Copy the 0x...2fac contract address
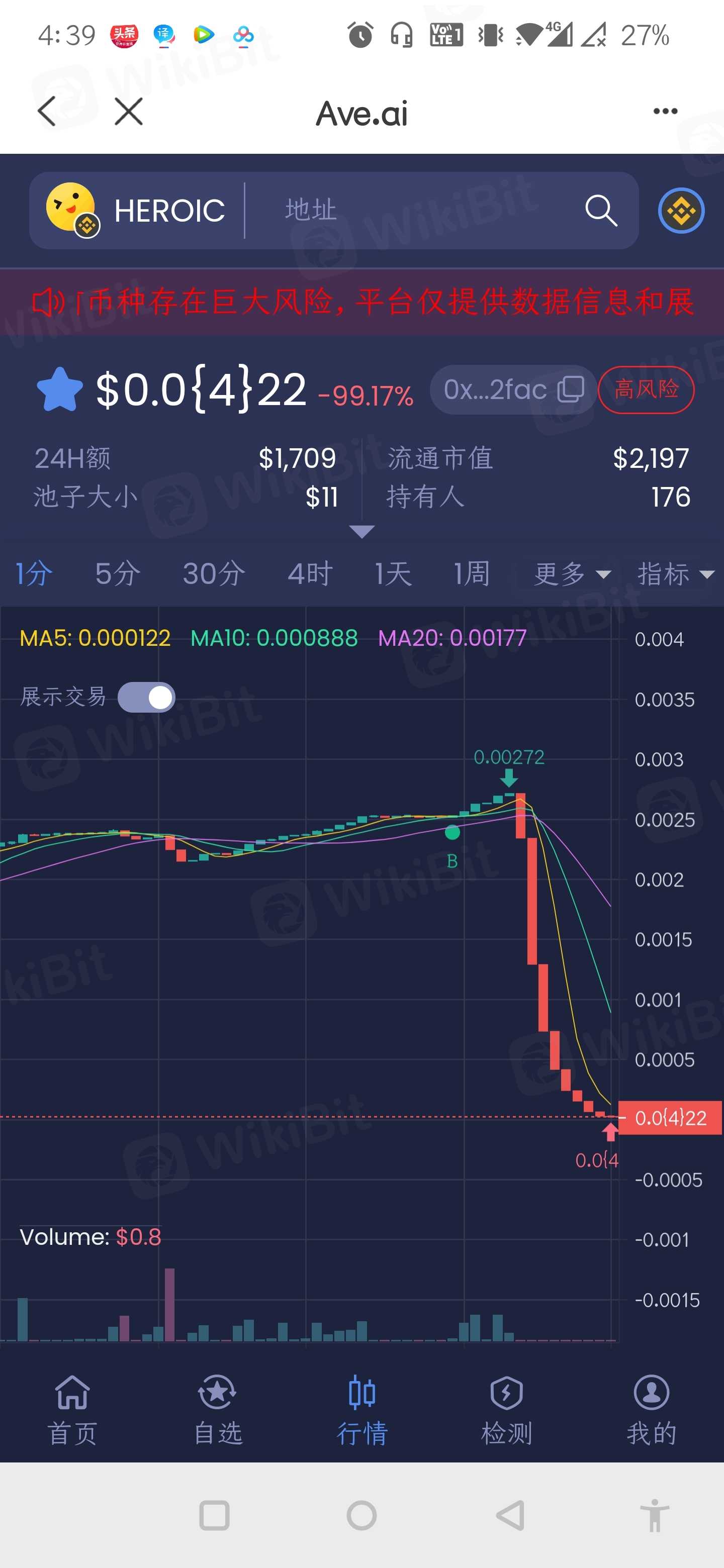 [571, 389]
